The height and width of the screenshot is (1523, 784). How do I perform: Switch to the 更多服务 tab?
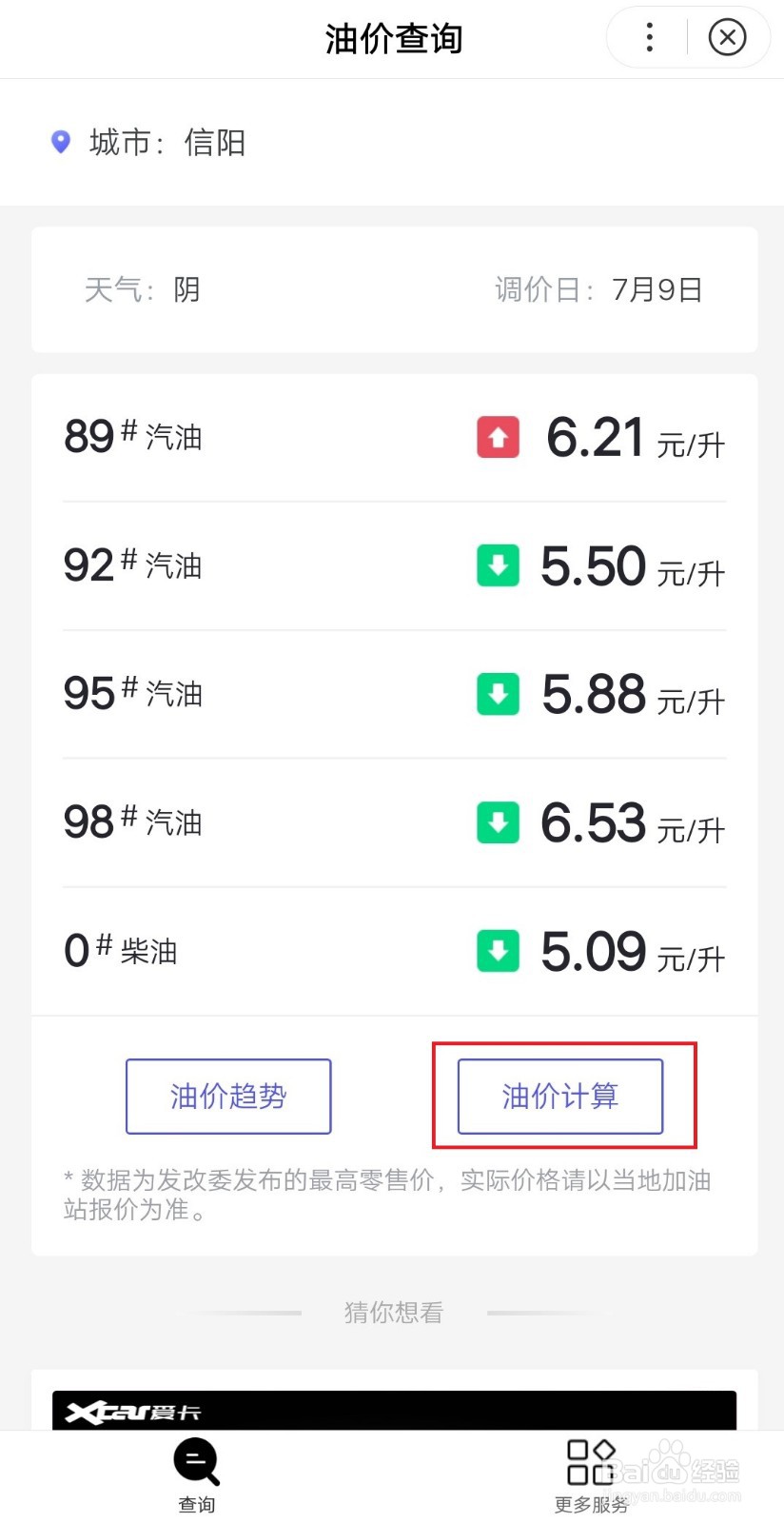coord(589,1475)
